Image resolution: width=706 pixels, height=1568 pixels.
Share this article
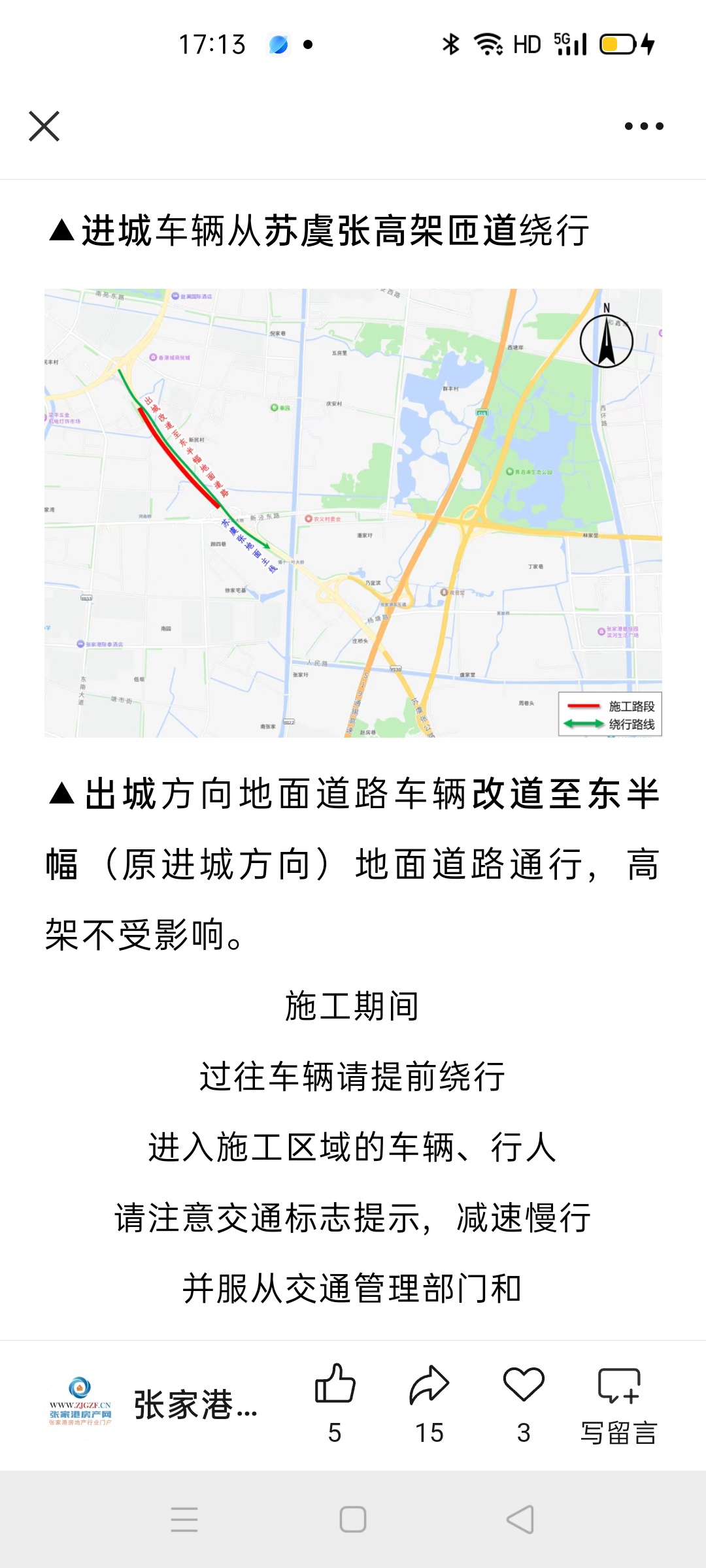tap(429, 1386)
